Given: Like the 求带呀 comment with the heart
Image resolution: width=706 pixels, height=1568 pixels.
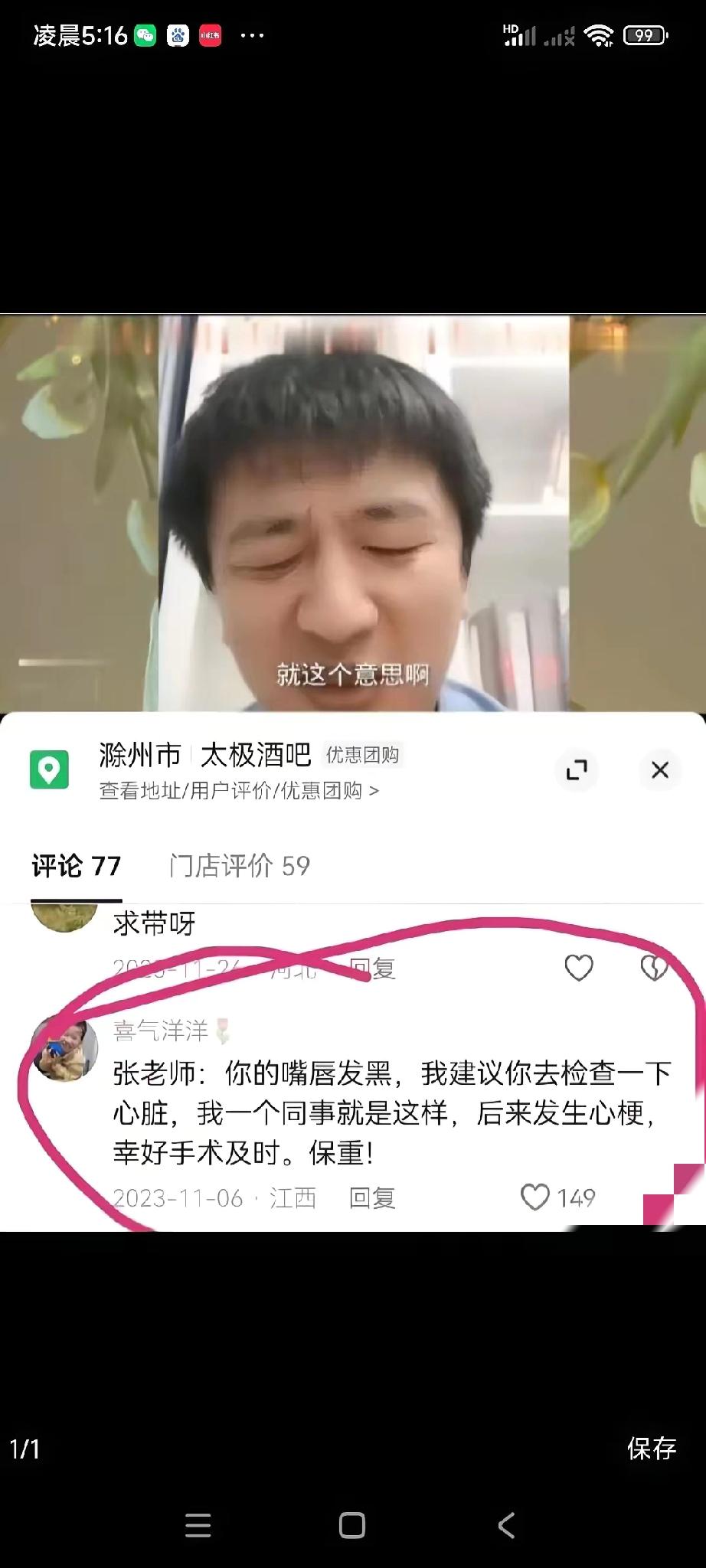Looking at the screenshot, I should point(580,967).
